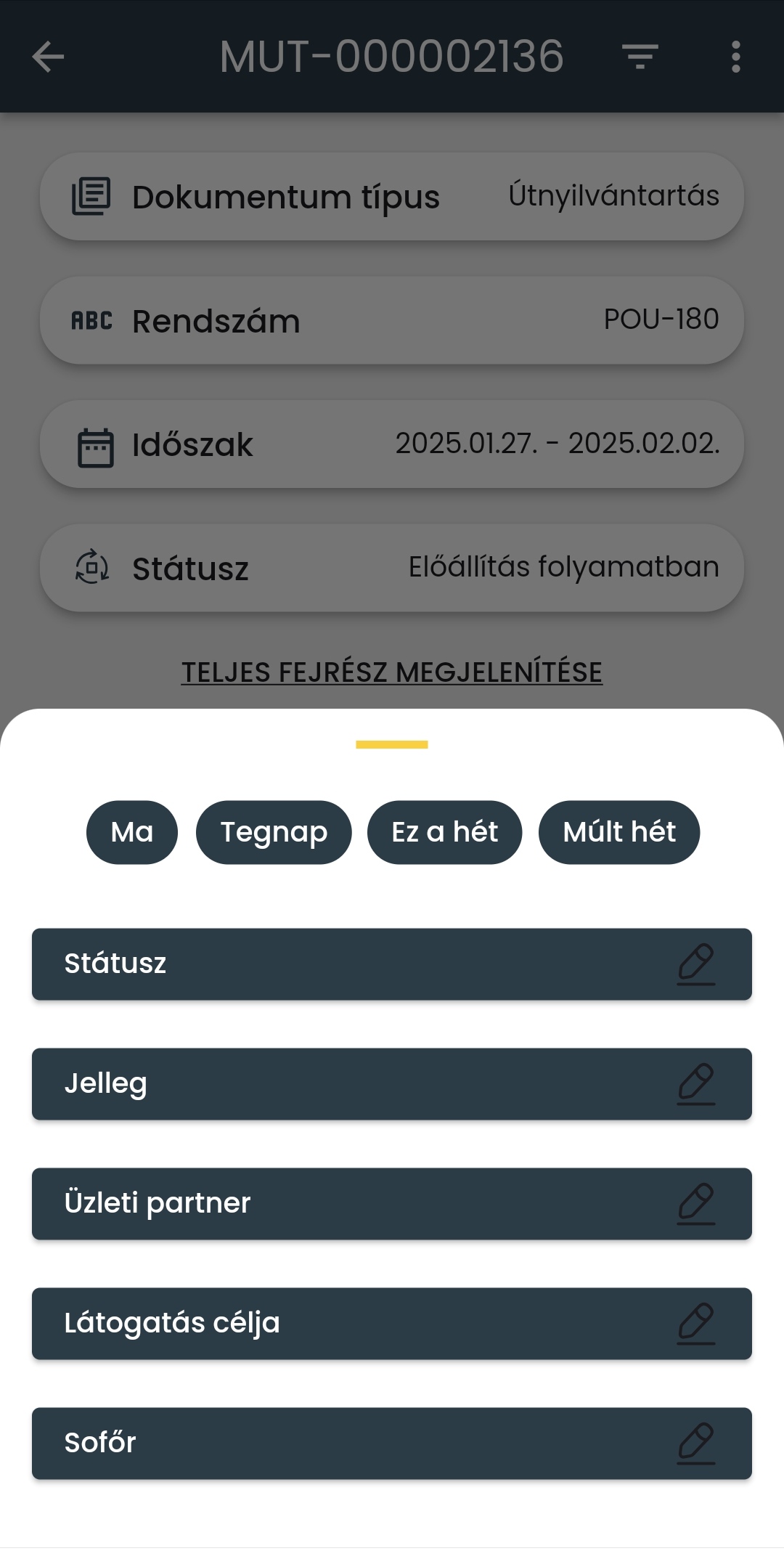
Task: Tap the yellow bottom sheet handle
Action: 392,744
